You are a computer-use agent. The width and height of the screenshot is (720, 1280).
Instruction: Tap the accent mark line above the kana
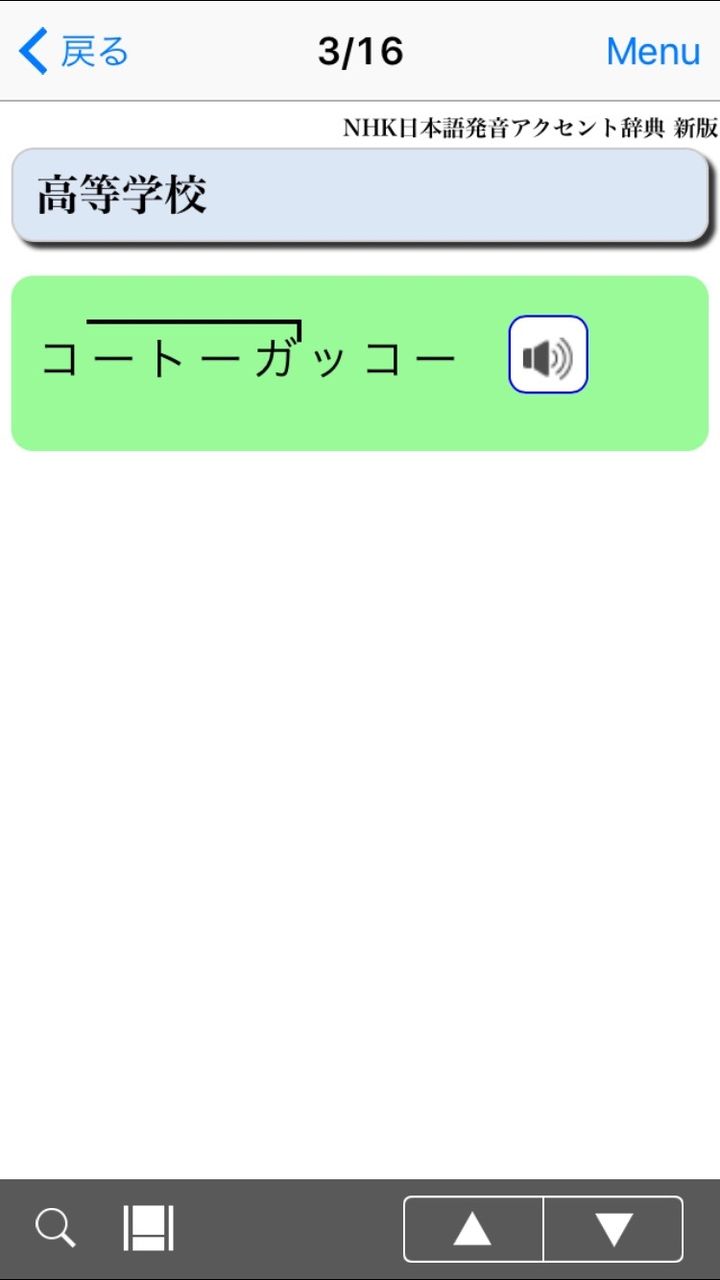tap(195, 320)
